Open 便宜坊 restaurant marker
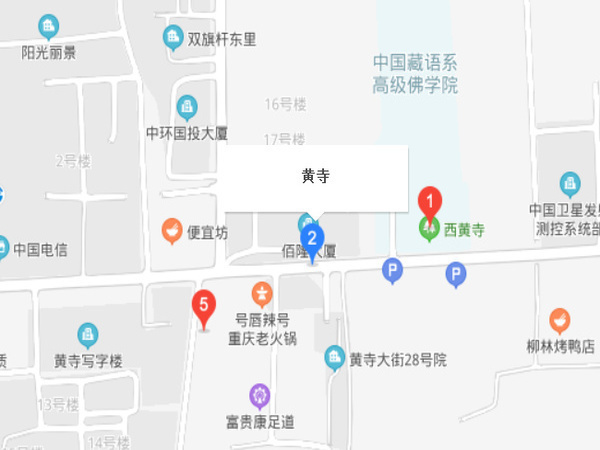This screenshot has height=450, width=600. pyautogui.click(x=173, y=232)
